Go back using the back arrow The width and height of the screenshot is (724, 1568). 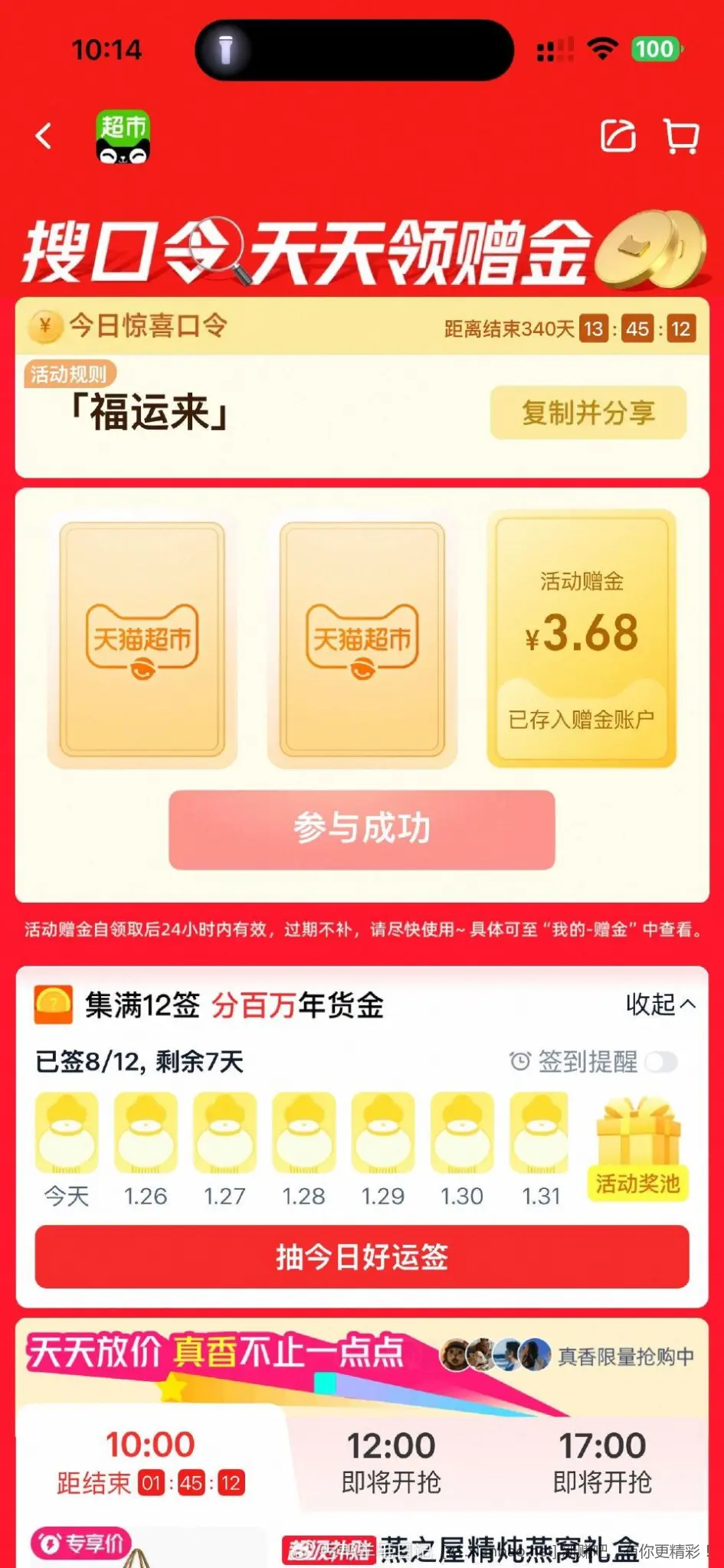(x=44, y=135)
